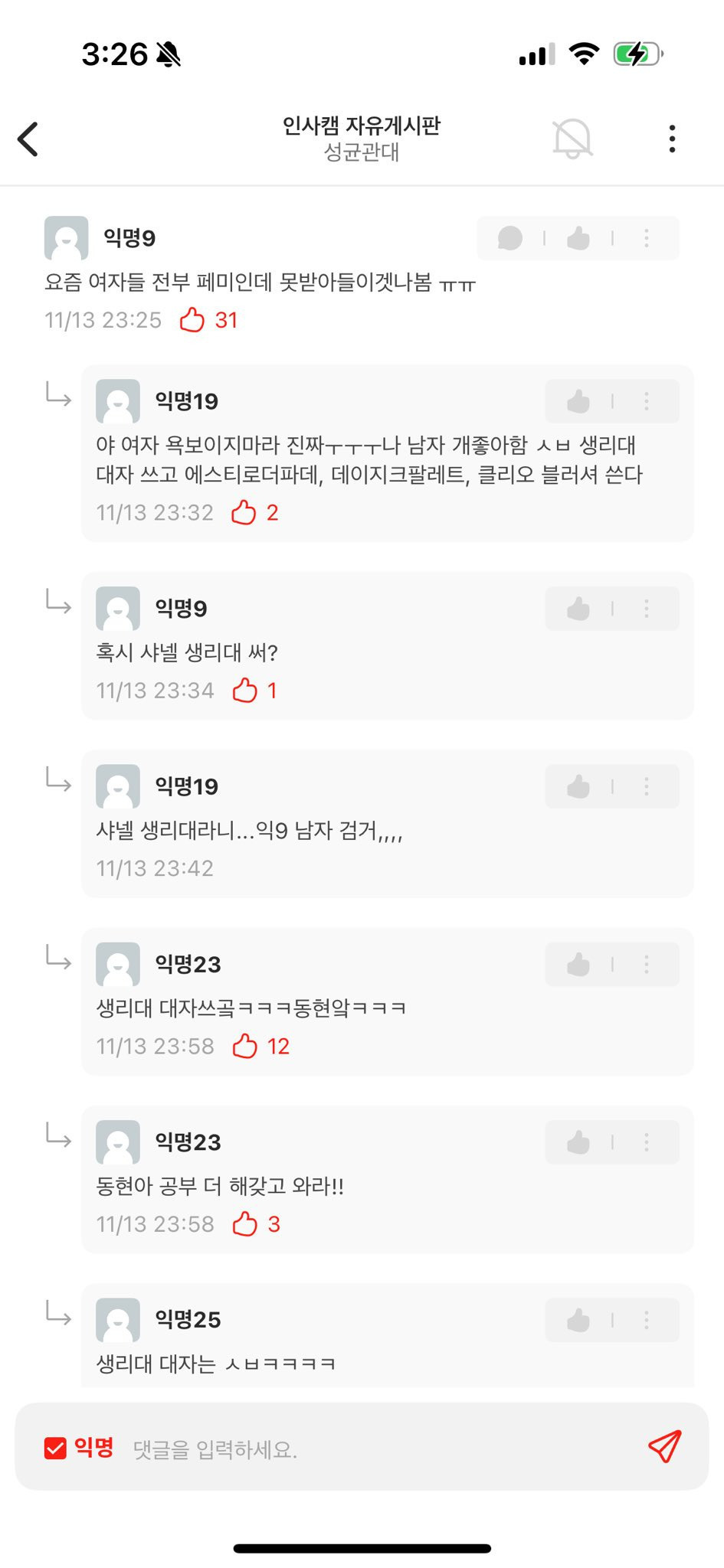Focus the comment input '댓글을 입력하세요.'
The image size is (724, 1568).
(375, 1449)
